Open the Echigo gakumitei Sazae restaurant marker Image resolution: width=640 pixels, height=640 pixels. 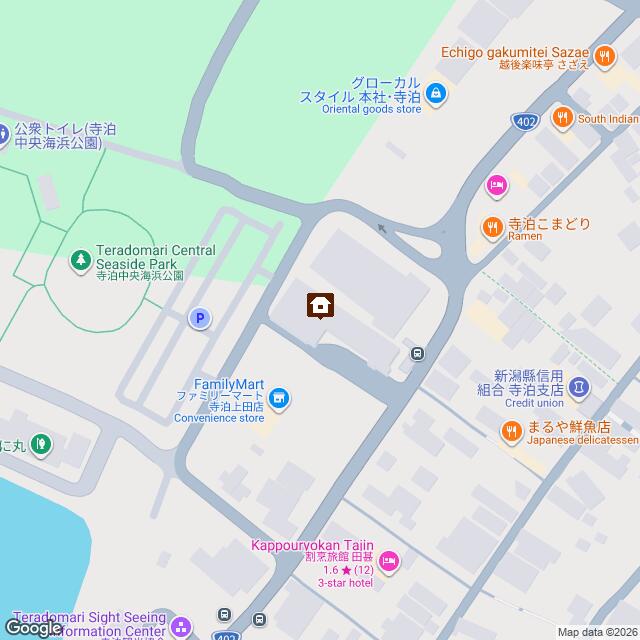point(604,58)
